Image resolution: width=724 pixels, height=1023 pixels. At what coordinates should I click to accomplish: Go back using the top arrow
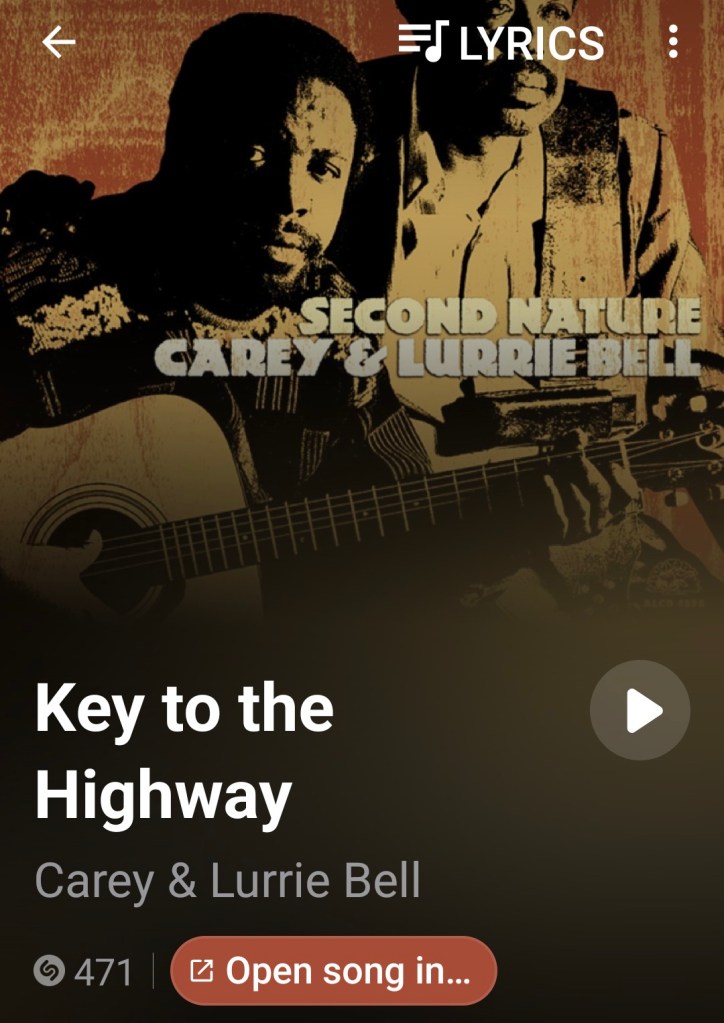59,42
